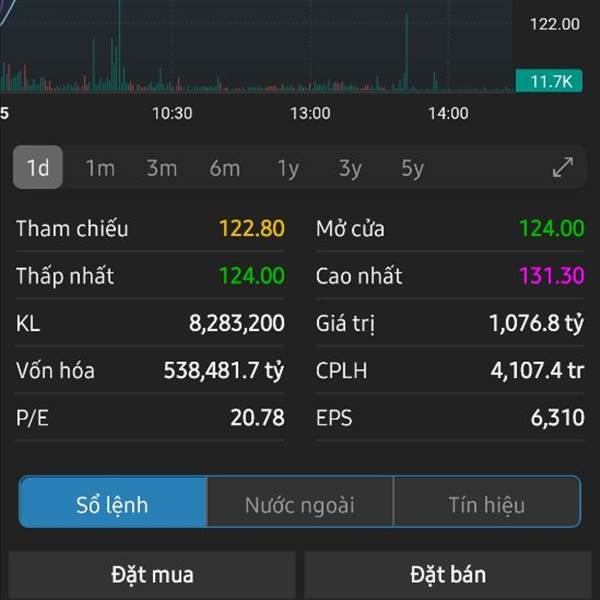Switch chart range to 3m

(162, 168)
